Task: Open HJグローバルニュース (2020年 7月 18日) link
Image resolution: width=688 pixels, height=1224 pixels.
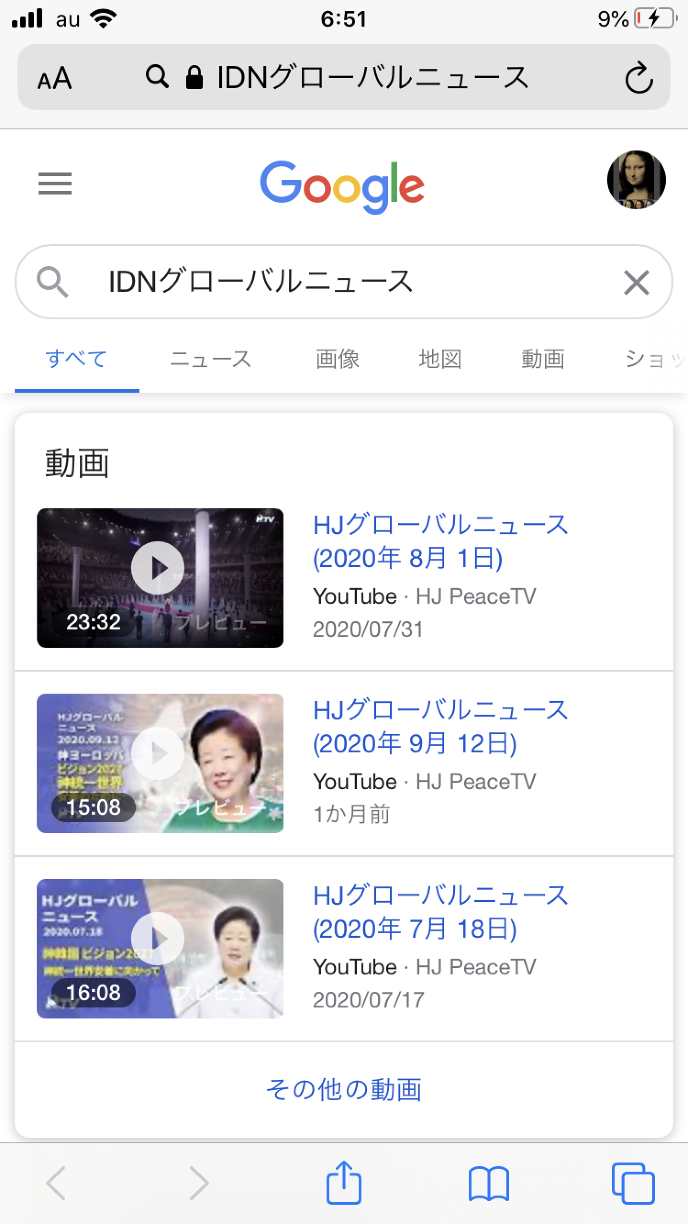Action: tap(440, 912)
